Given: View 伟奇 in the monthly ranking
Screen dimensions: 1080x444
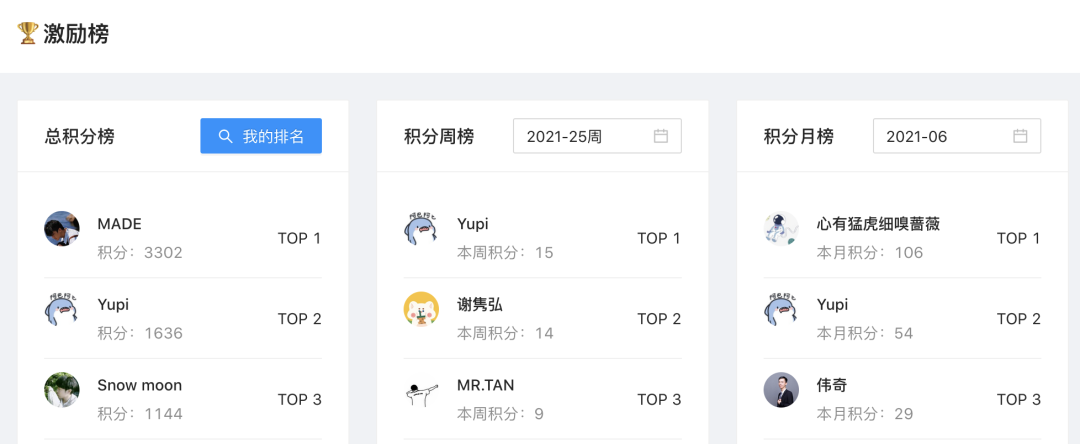Looking at the screenshot, I should point(832,385).
